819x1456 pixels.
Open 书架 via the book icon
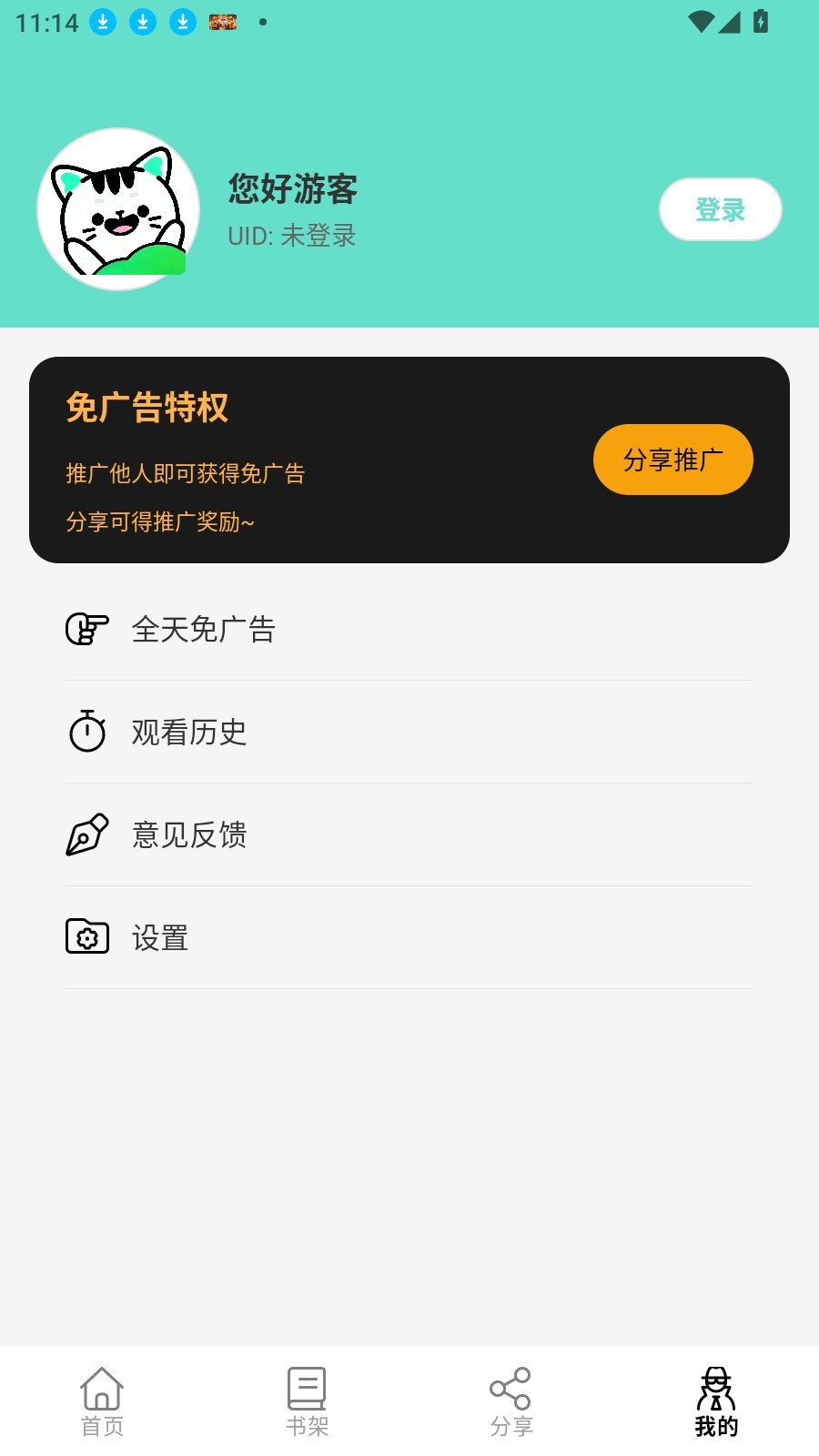(x=307, y=1390)
